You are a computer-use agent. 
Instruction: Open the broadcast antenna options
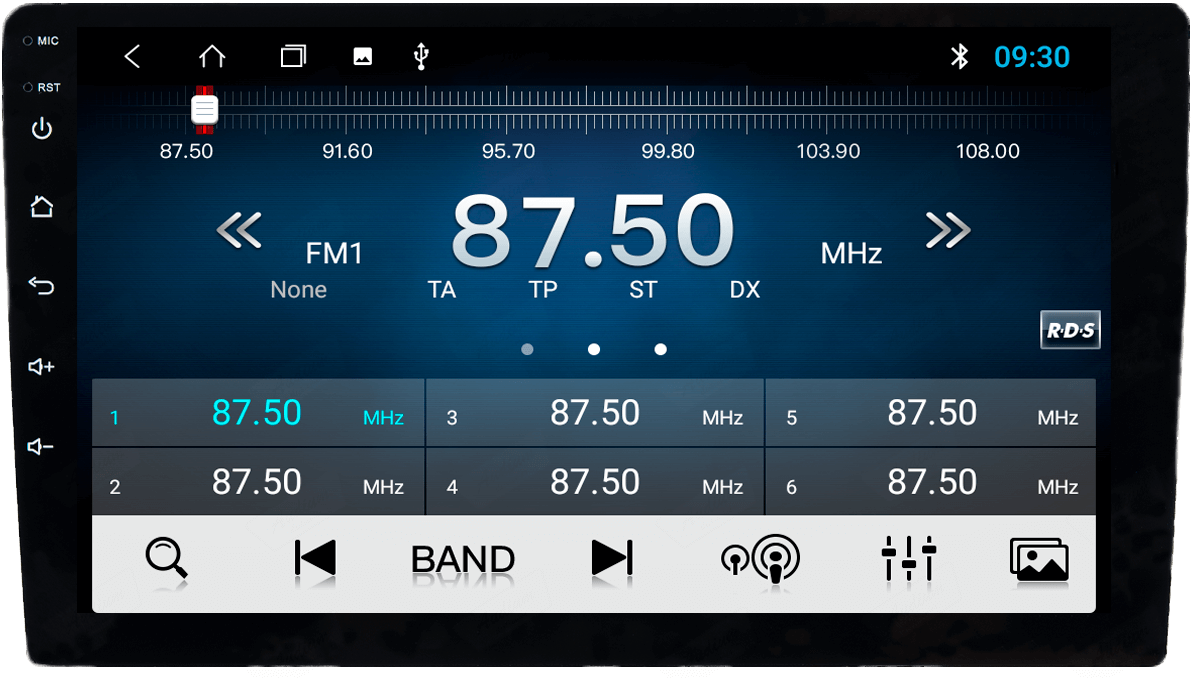[761, 558]
